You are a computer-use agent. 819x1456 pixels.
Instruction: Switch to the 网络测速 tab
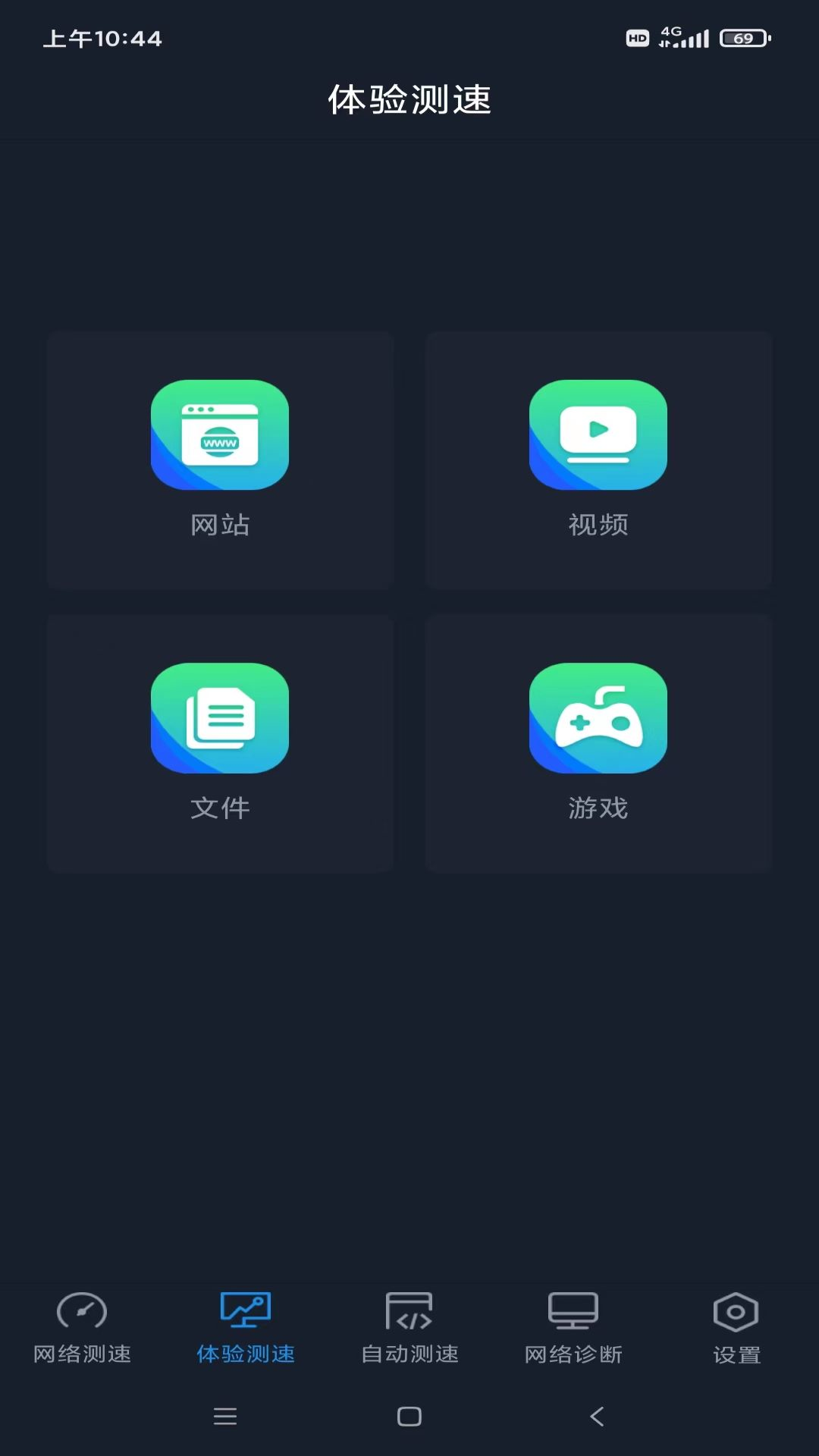pos(81,1331)
